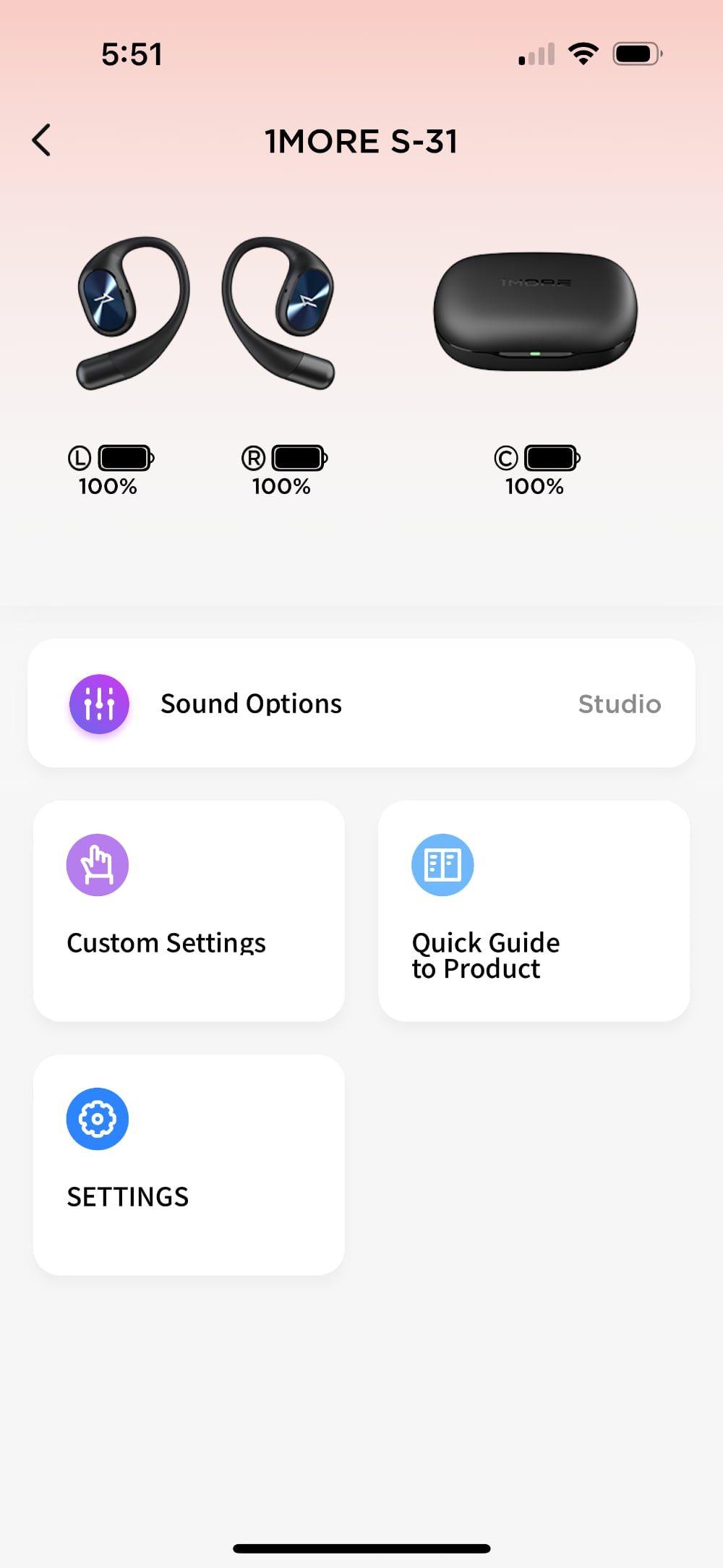Select the Studio sound mode label
This screenshot has width=723, height=1568.
pyautogui.click(x=619, y=704)
